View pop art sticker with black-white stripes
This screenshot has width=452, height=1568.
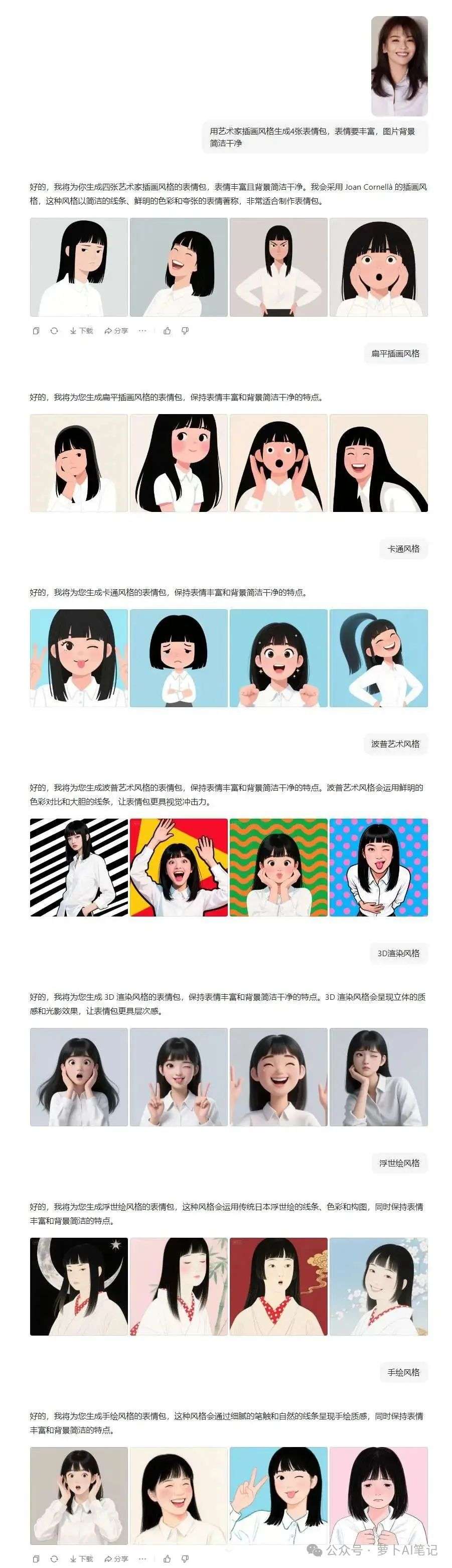79,867
